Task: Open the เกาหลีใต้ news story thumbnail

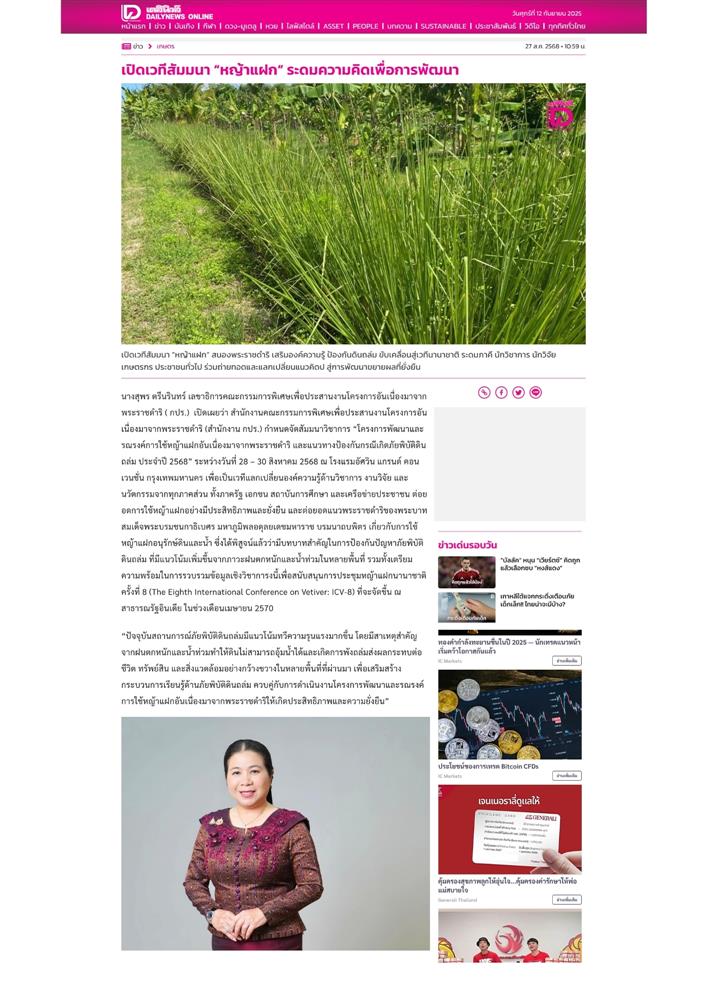Action: point(466,607)
